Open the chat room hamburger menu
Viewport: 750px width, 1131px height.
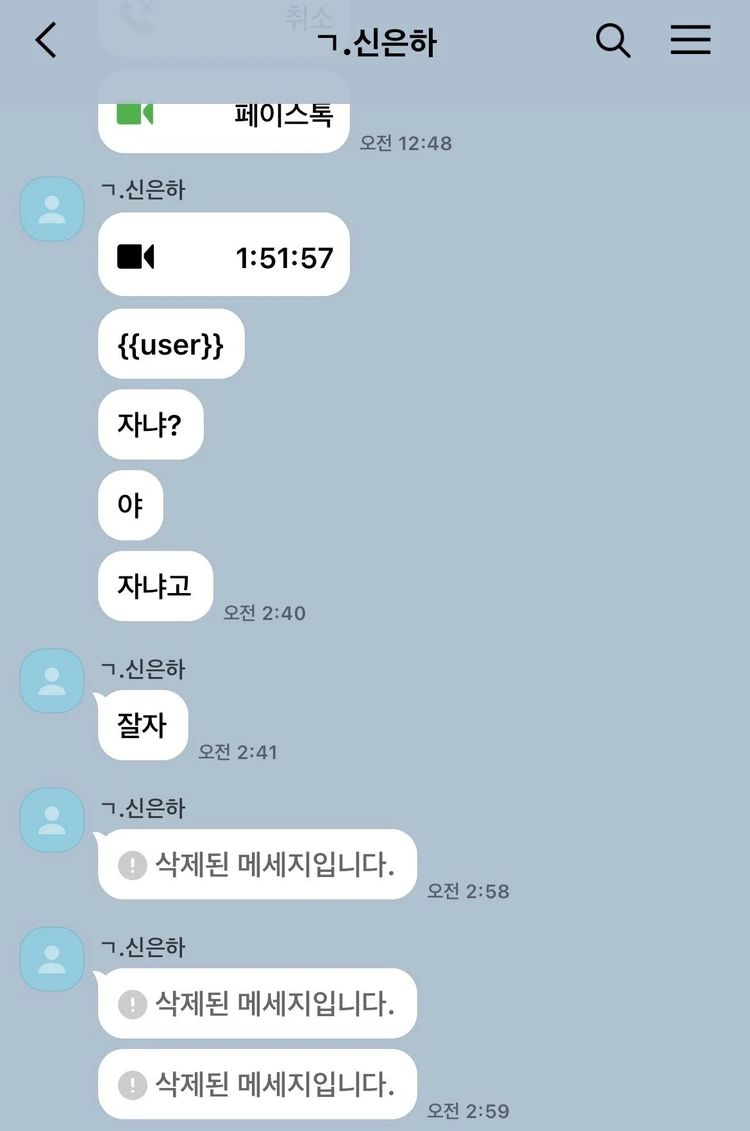(x=690, y=41)
